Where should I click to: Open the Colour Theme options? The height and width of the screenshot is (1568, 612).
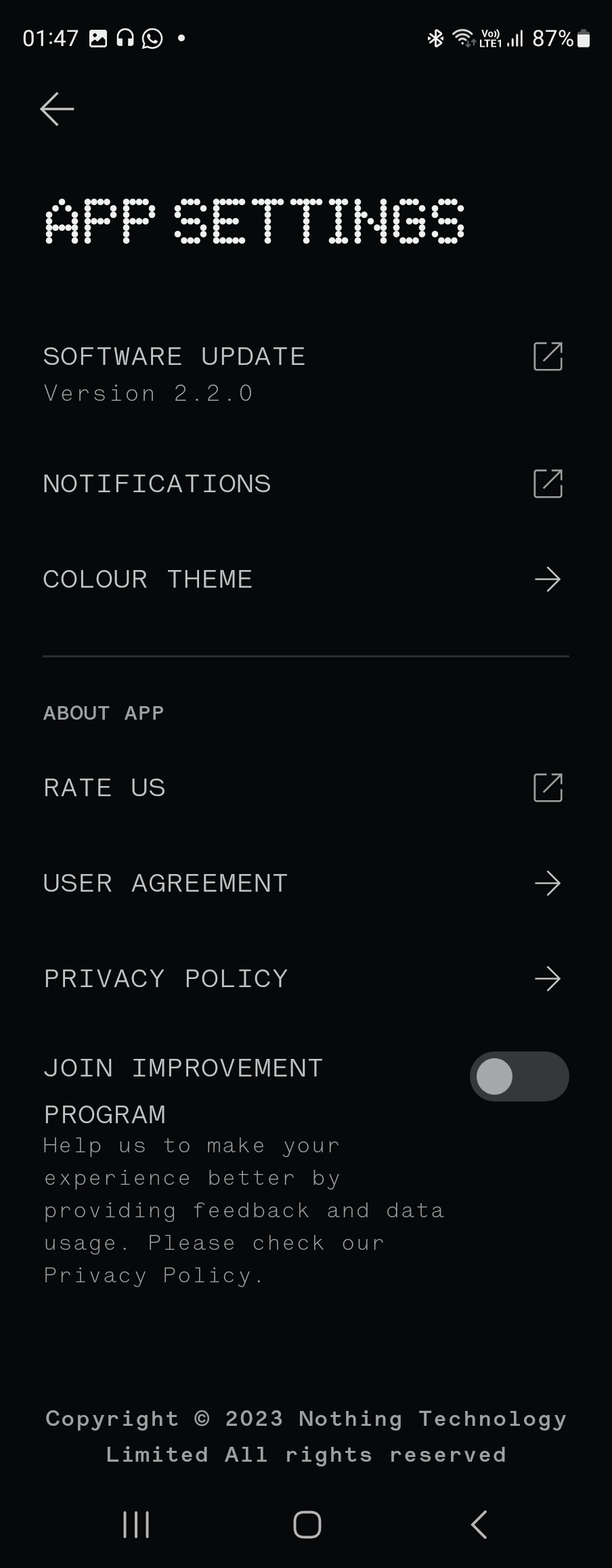(x=305, y=580)
